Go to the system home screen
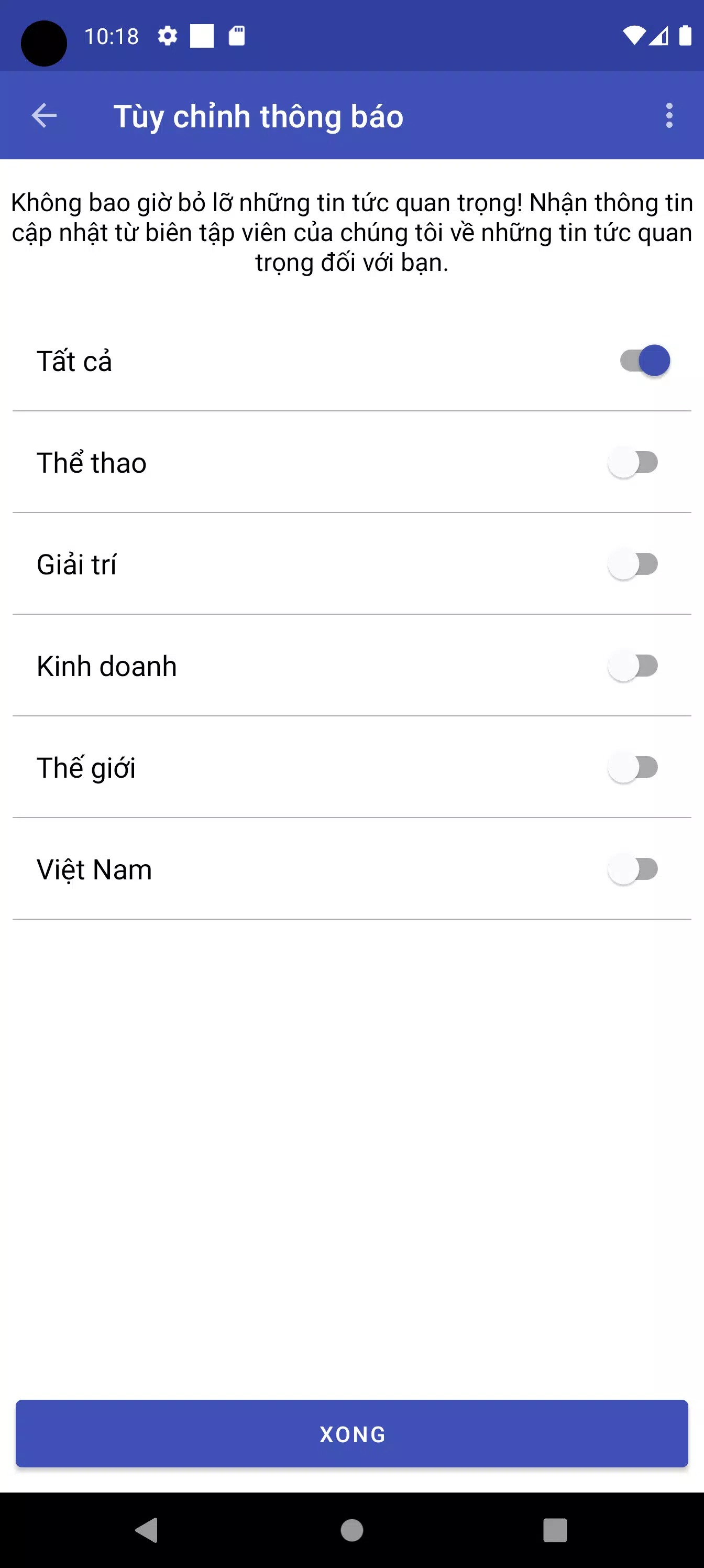This screenshot has width=704, height=1568. click(351, 1530)
